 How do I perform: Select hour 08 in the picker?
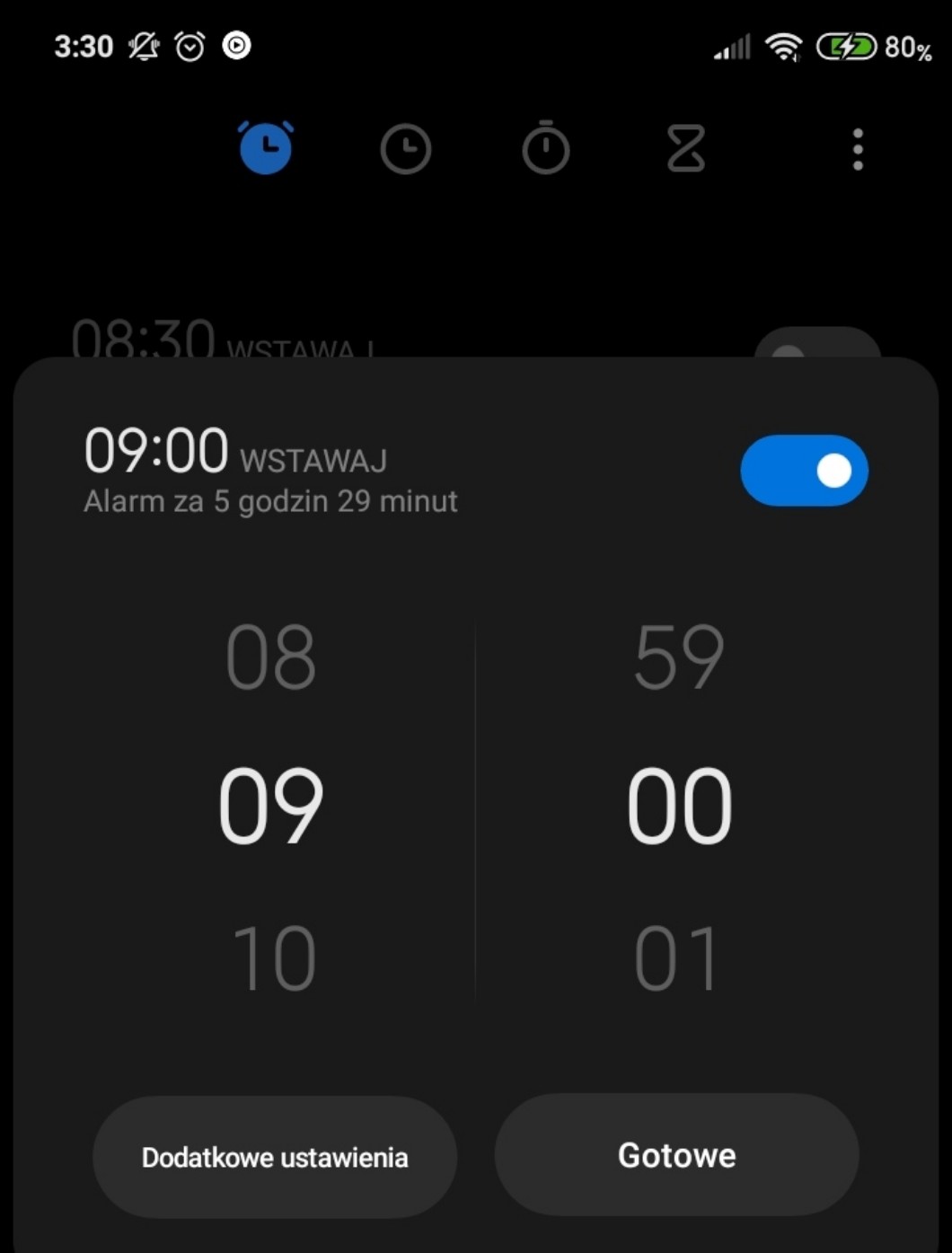tap(270, 658)
